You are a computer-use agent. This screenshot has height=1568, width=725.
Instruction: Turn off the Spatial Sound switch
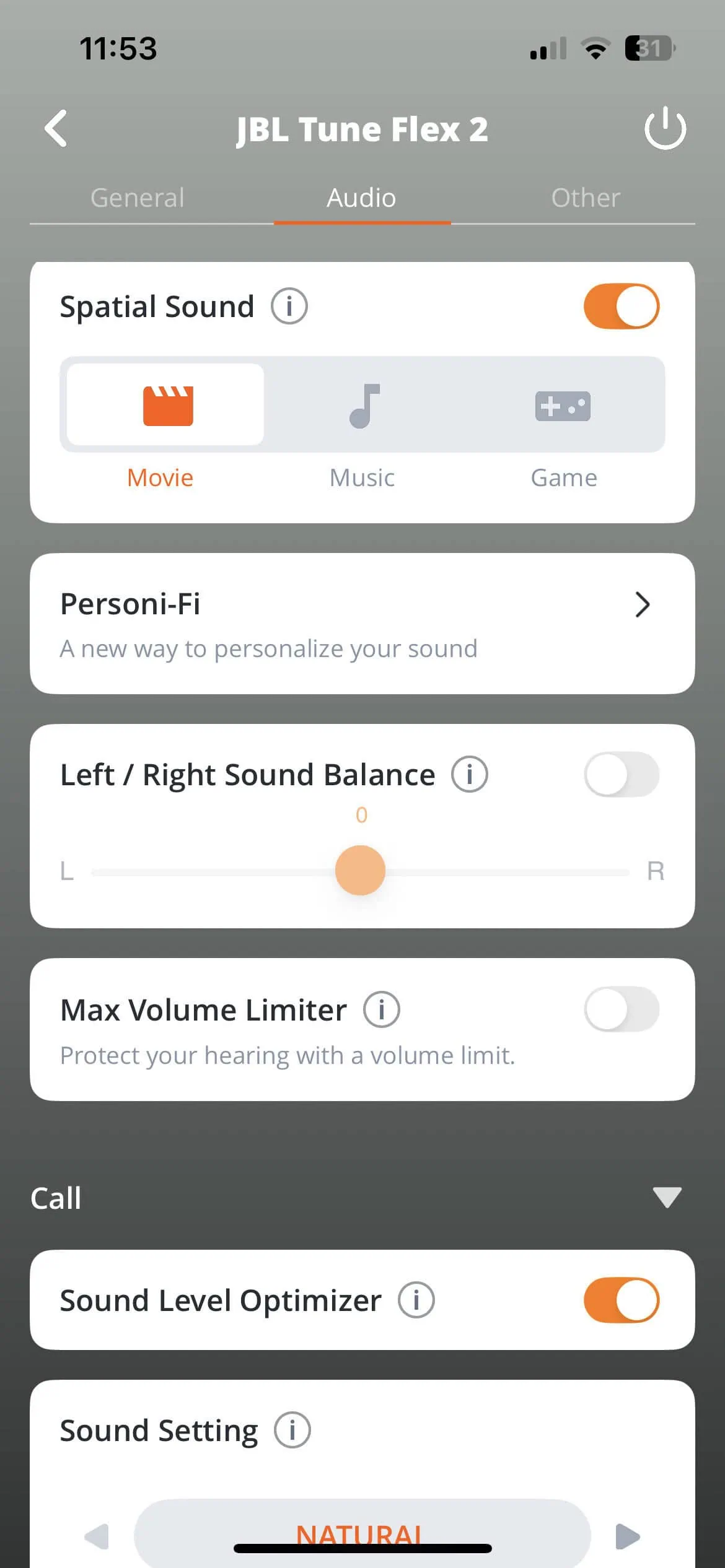pyautogui.click(x=621, y=307)
